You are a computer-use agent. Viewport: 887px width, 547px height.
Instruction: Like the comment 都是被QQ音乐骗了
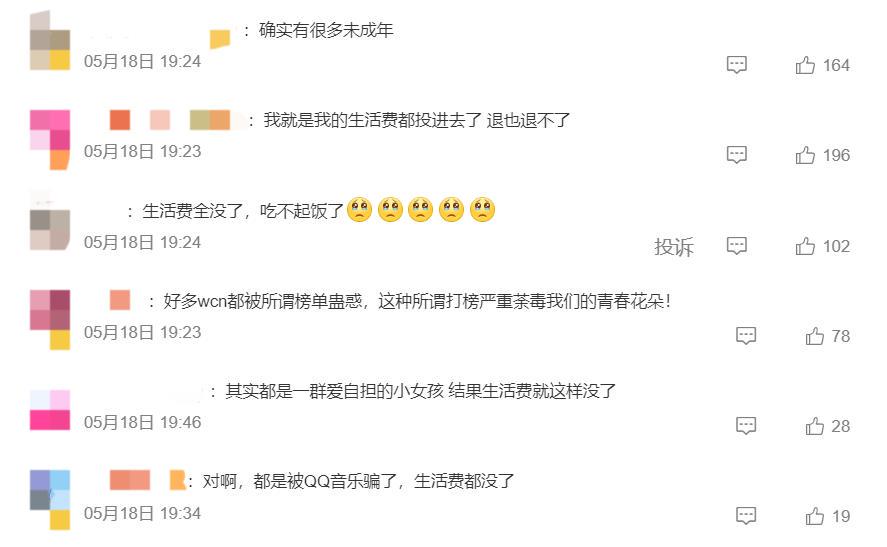[x=815, y=517]
